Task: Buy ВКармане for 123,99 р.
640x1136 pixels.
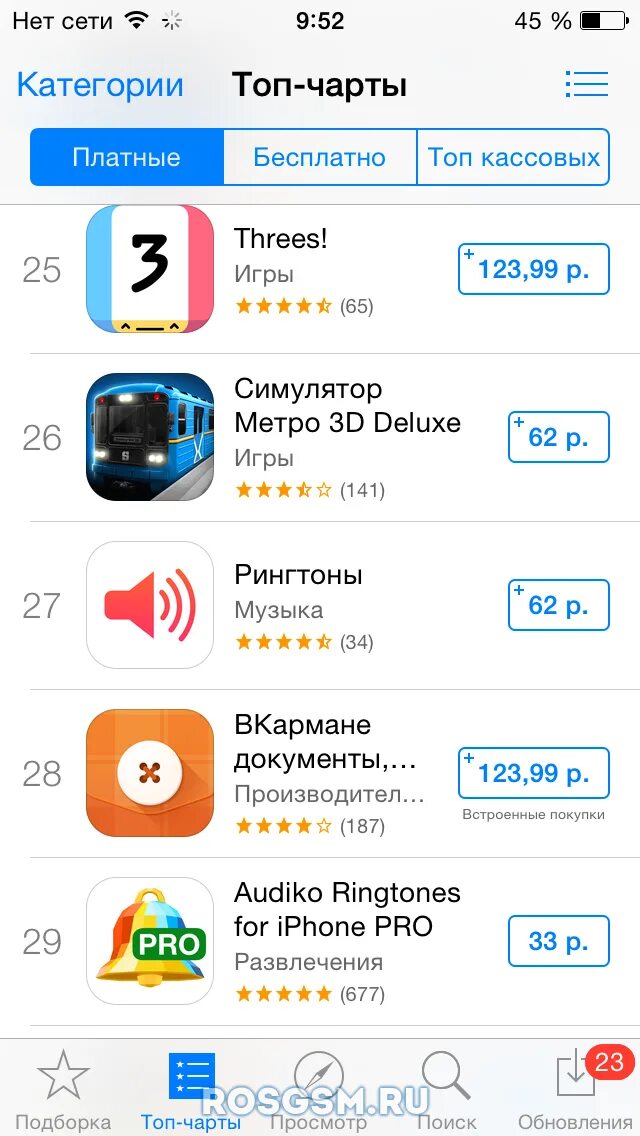Action: 533,773
